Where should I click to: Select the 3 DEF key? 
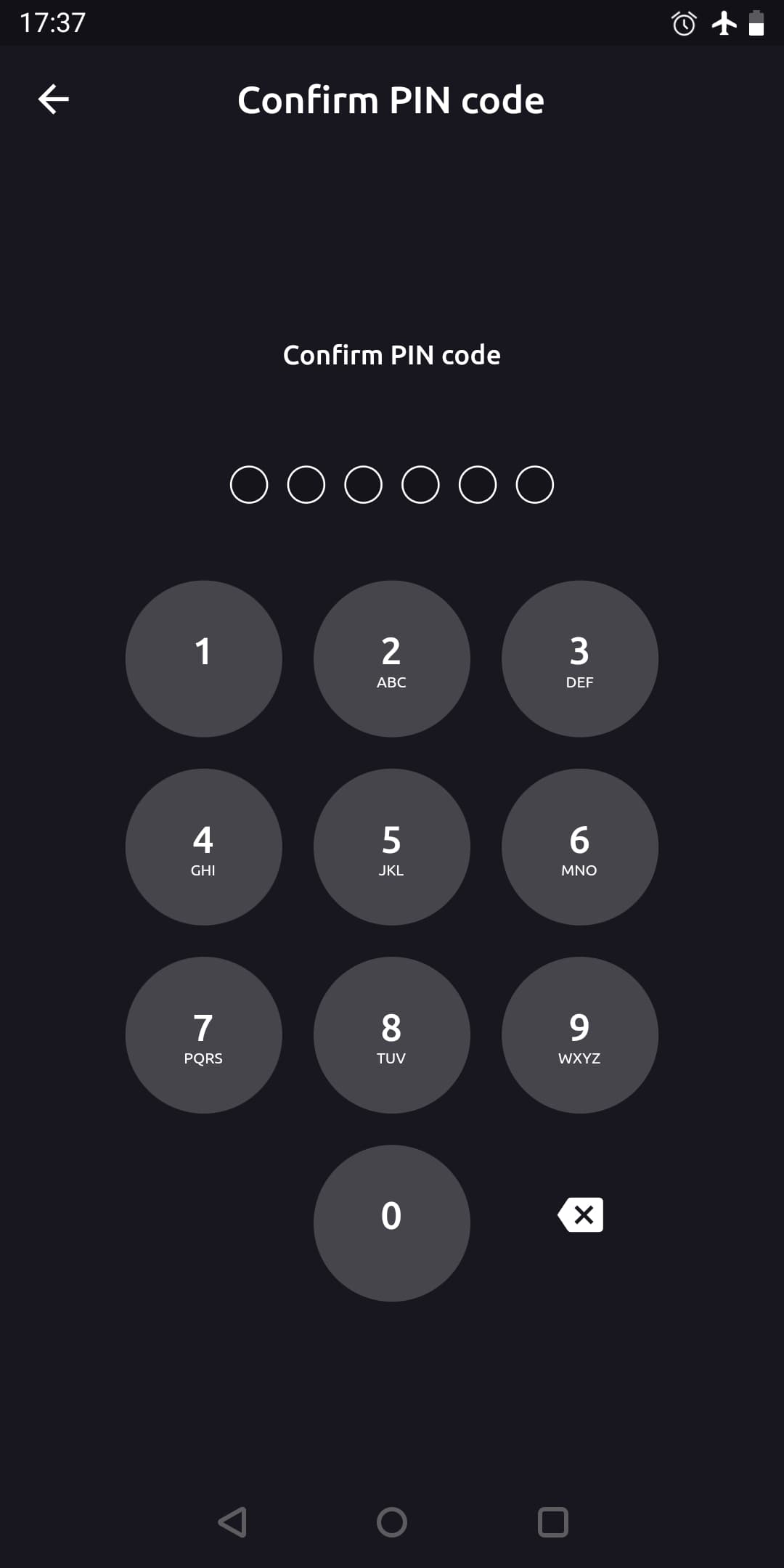point(579,658)
